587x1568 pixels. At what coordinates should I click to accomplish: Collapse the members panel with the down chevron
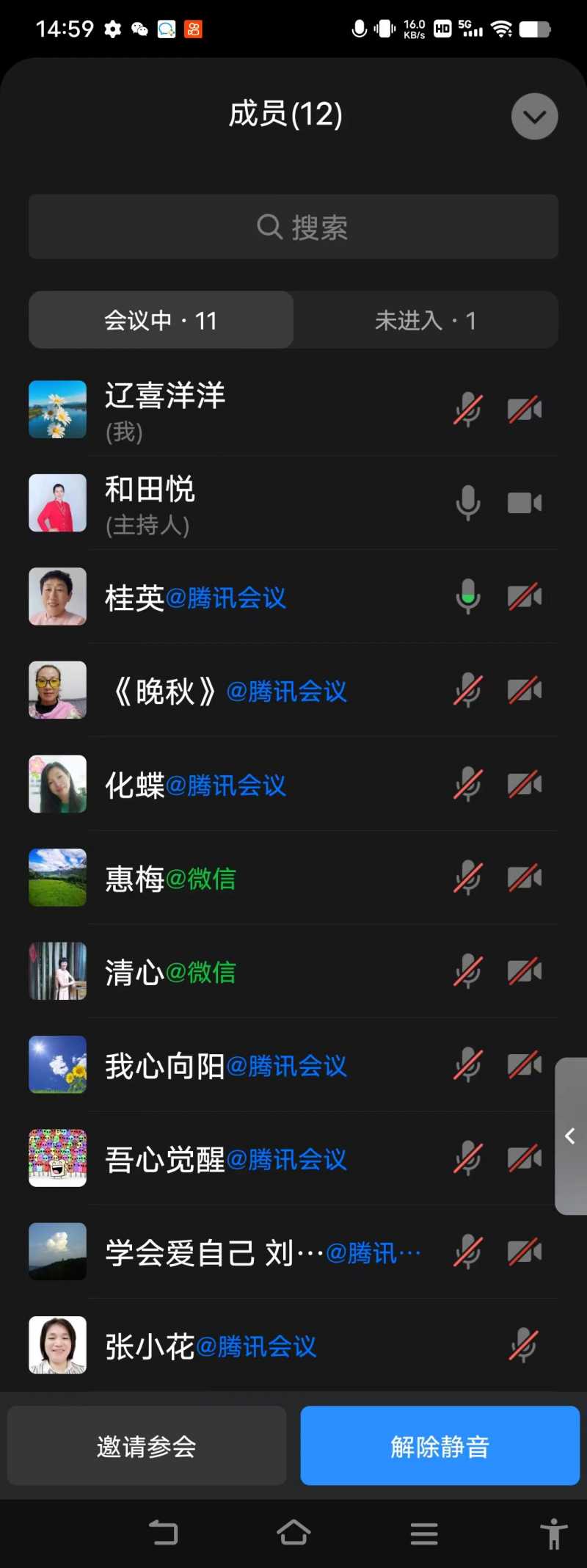click(x=534, y=116)
